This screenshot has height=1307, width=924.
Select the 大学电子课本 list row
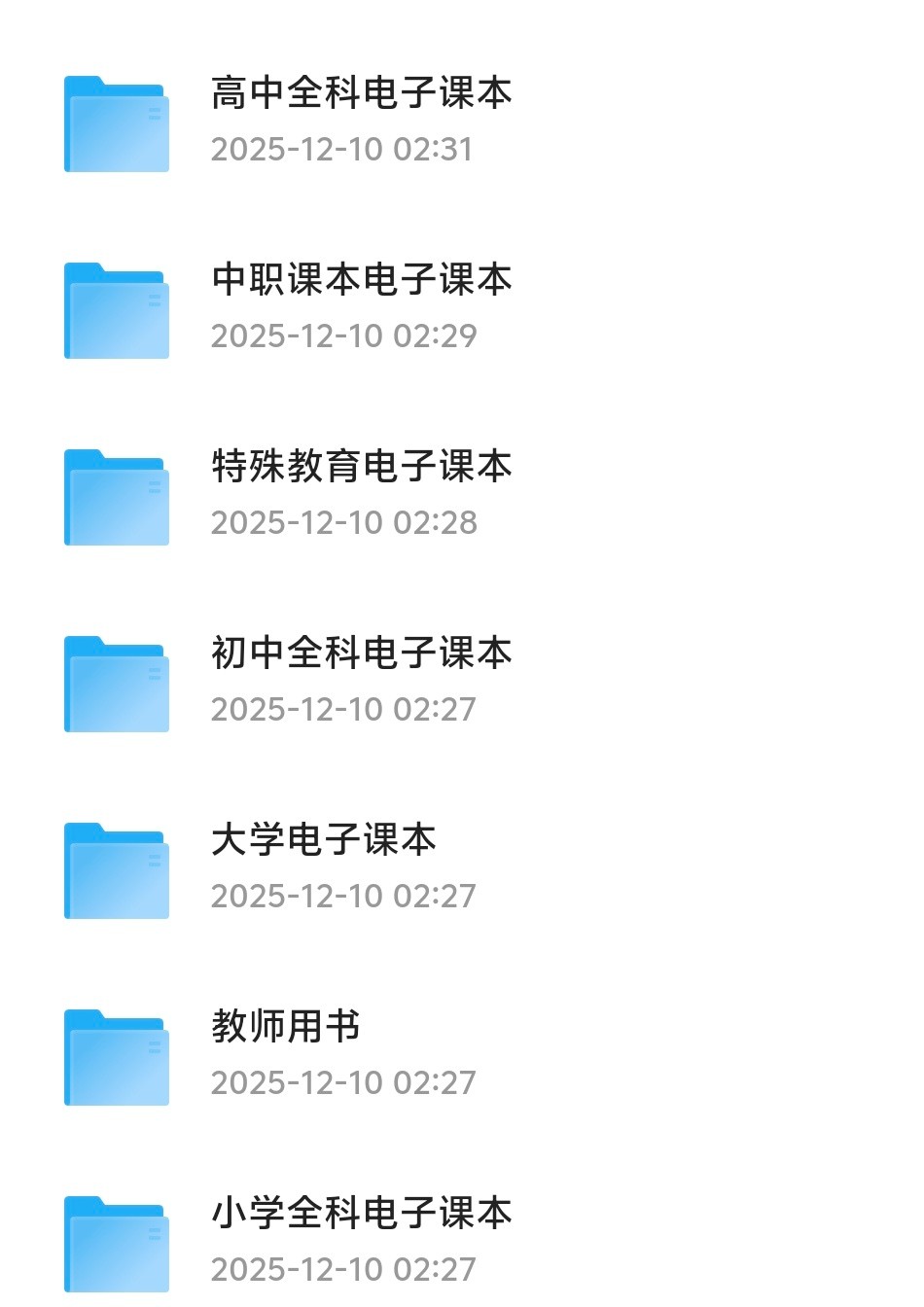(x=462, y=865)
